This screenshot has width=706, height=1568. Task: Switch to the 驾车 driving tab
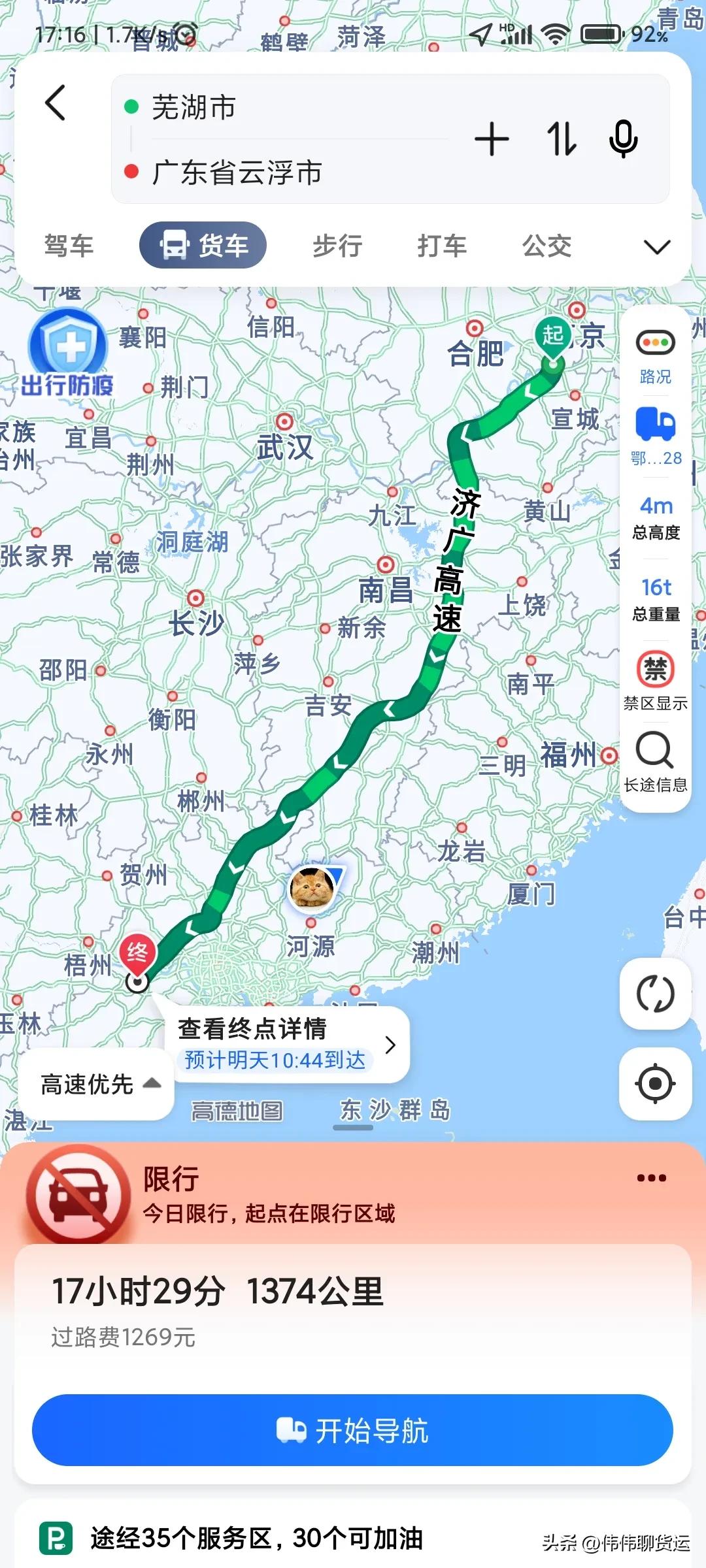[69, 246]
